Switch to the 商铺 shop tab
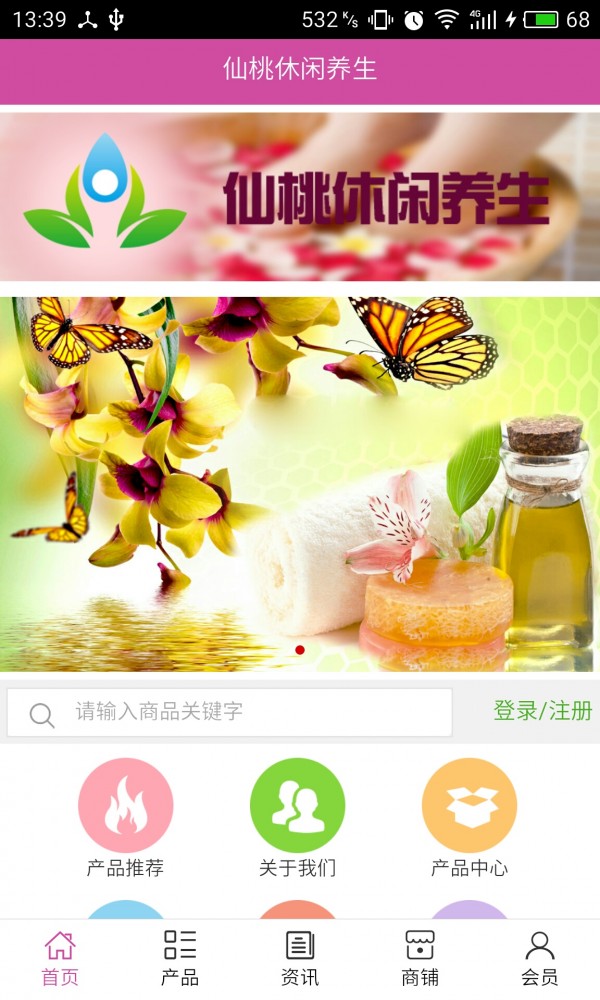 click(420, 958)
